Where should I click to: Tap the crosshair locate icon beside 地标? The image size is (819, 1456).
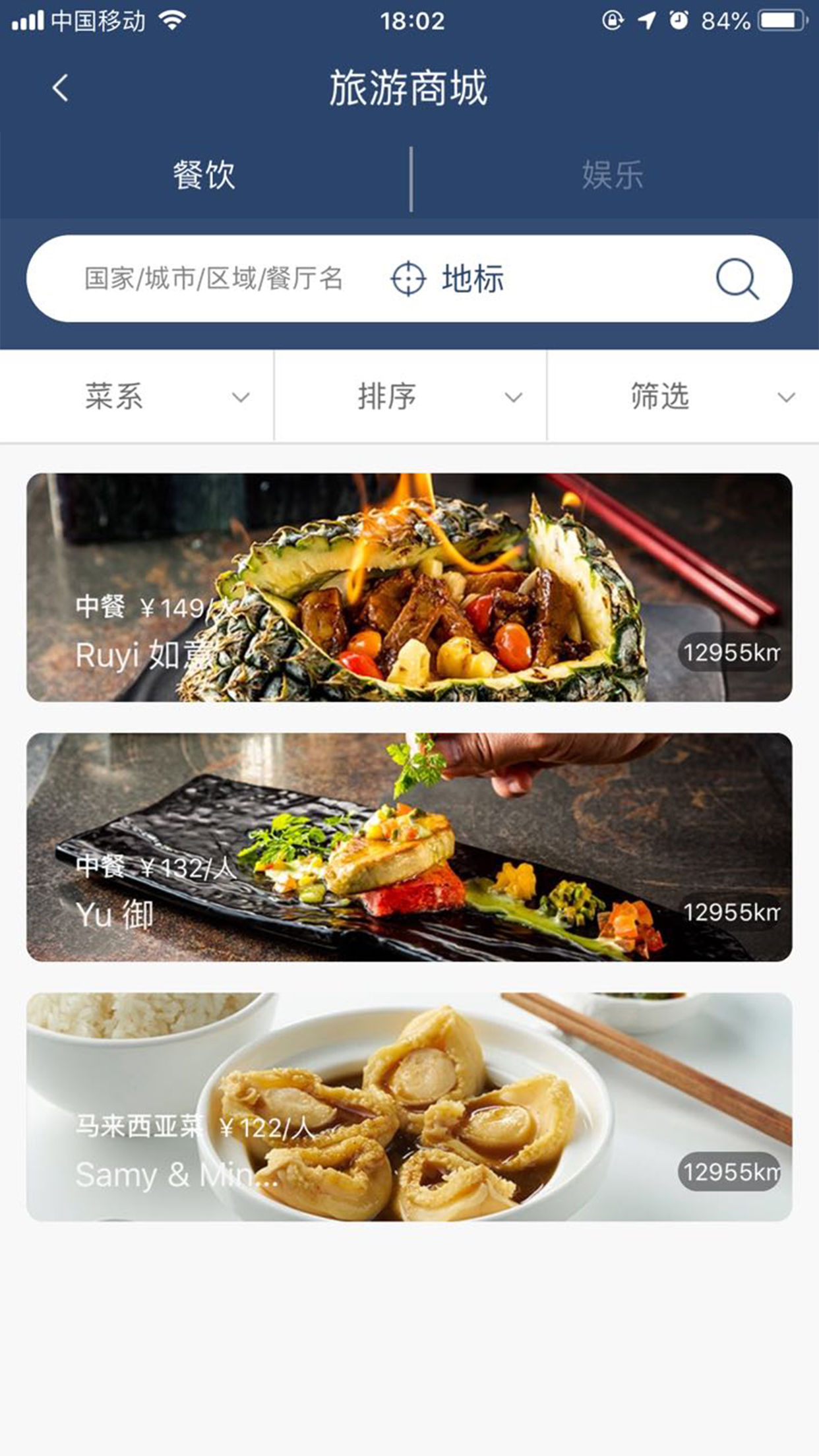click(x=409, y=280)
